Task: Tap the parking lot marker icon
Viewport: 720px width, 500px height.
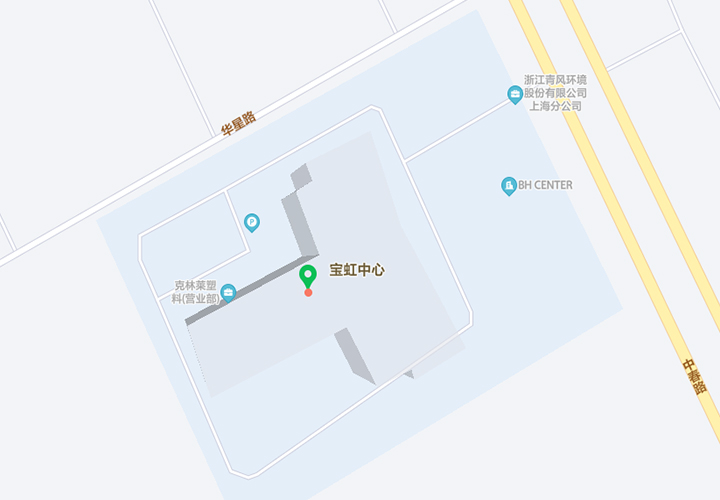Action: tap(252, 222)
